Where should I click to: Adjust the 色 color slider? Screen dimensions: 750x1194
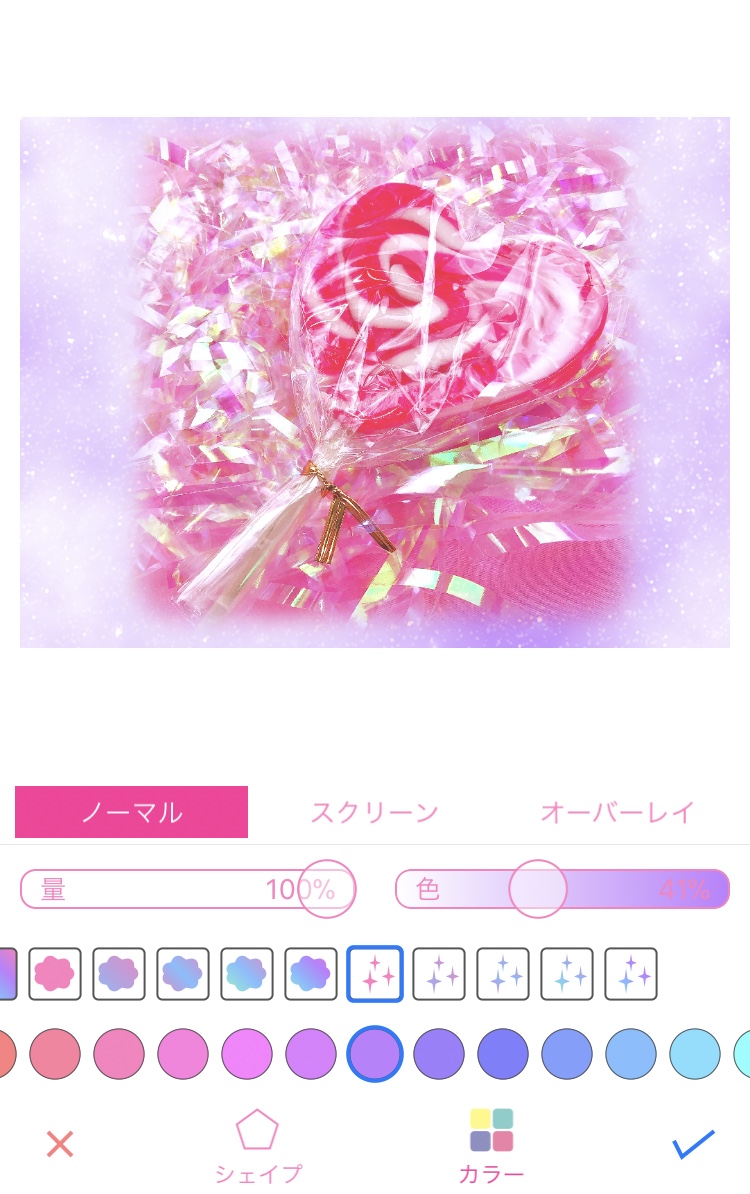[538, 889]
